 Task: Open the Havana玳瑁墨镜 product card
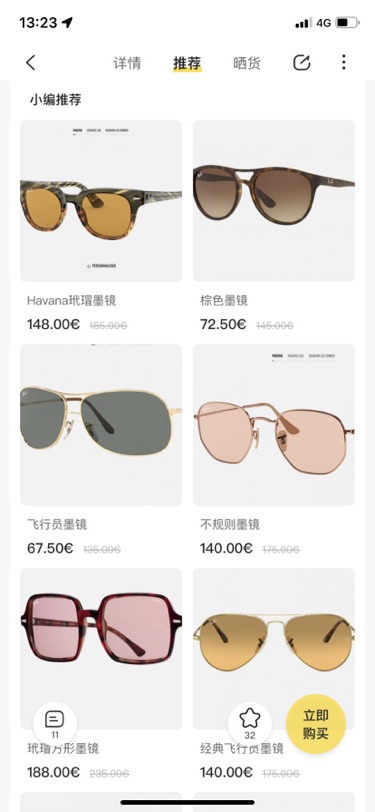[101, 226]
